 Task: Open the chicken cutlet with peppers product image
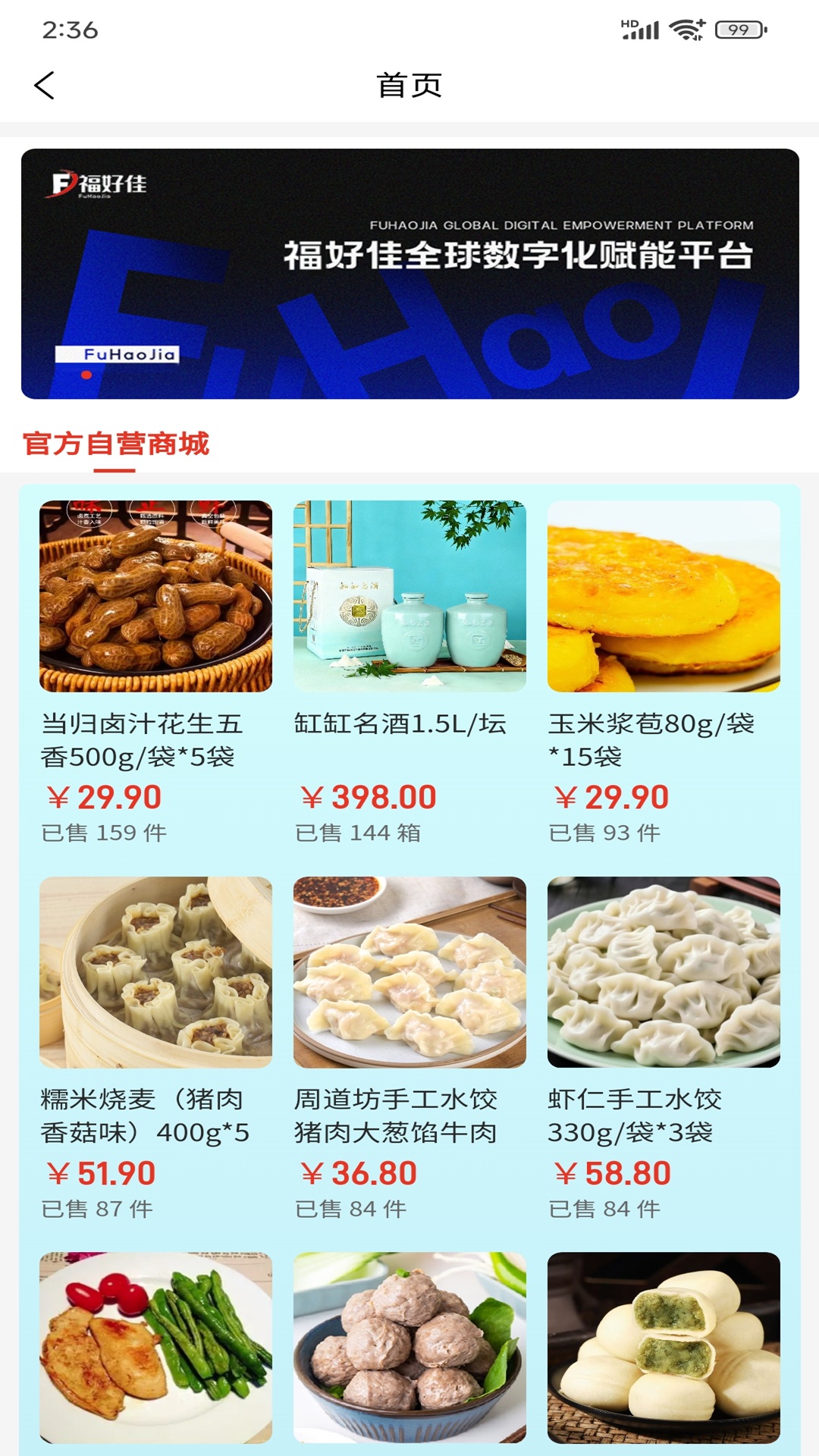[155, 1348]
